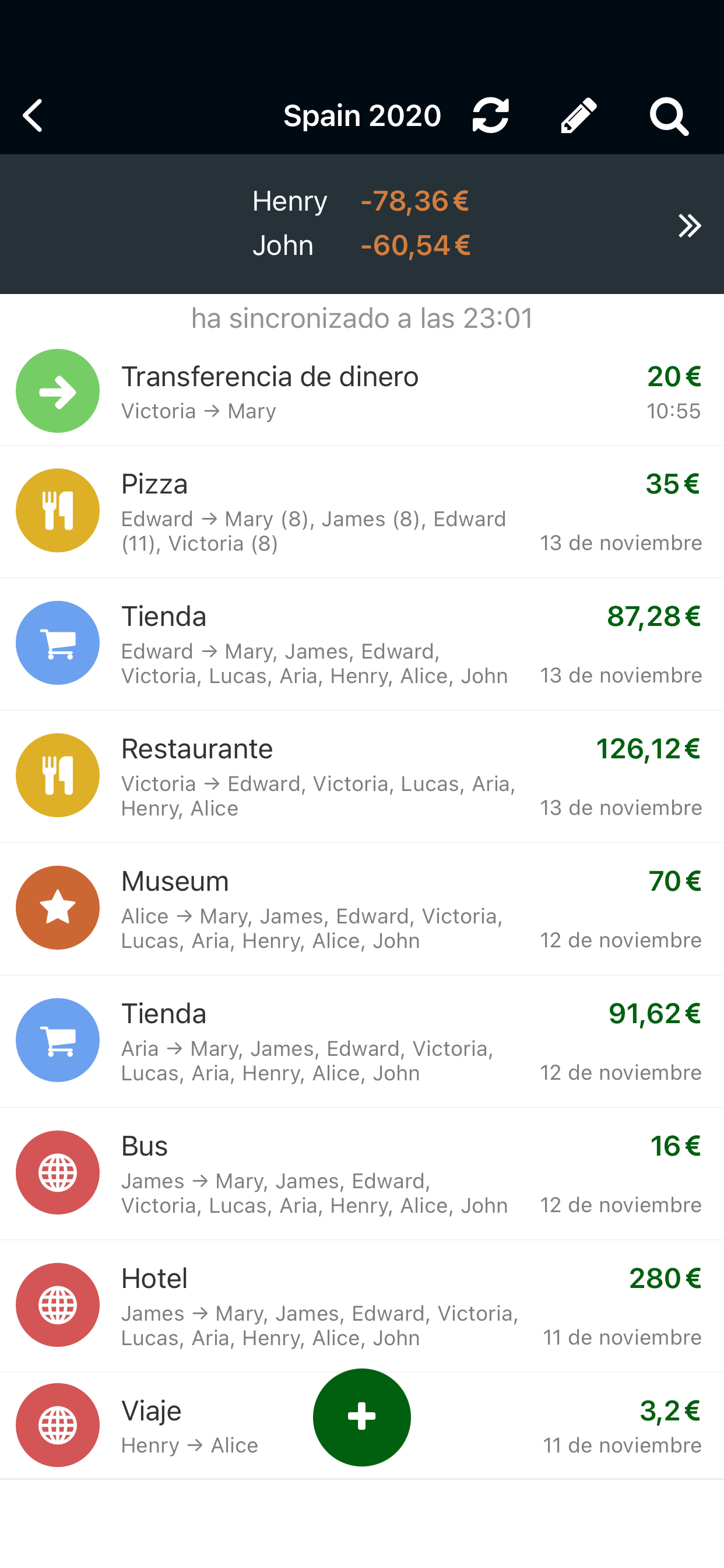This screenshot has height=1568, width=724.
Task: Open the 87,28 € Tienda expense
Action: pos(362,644)
